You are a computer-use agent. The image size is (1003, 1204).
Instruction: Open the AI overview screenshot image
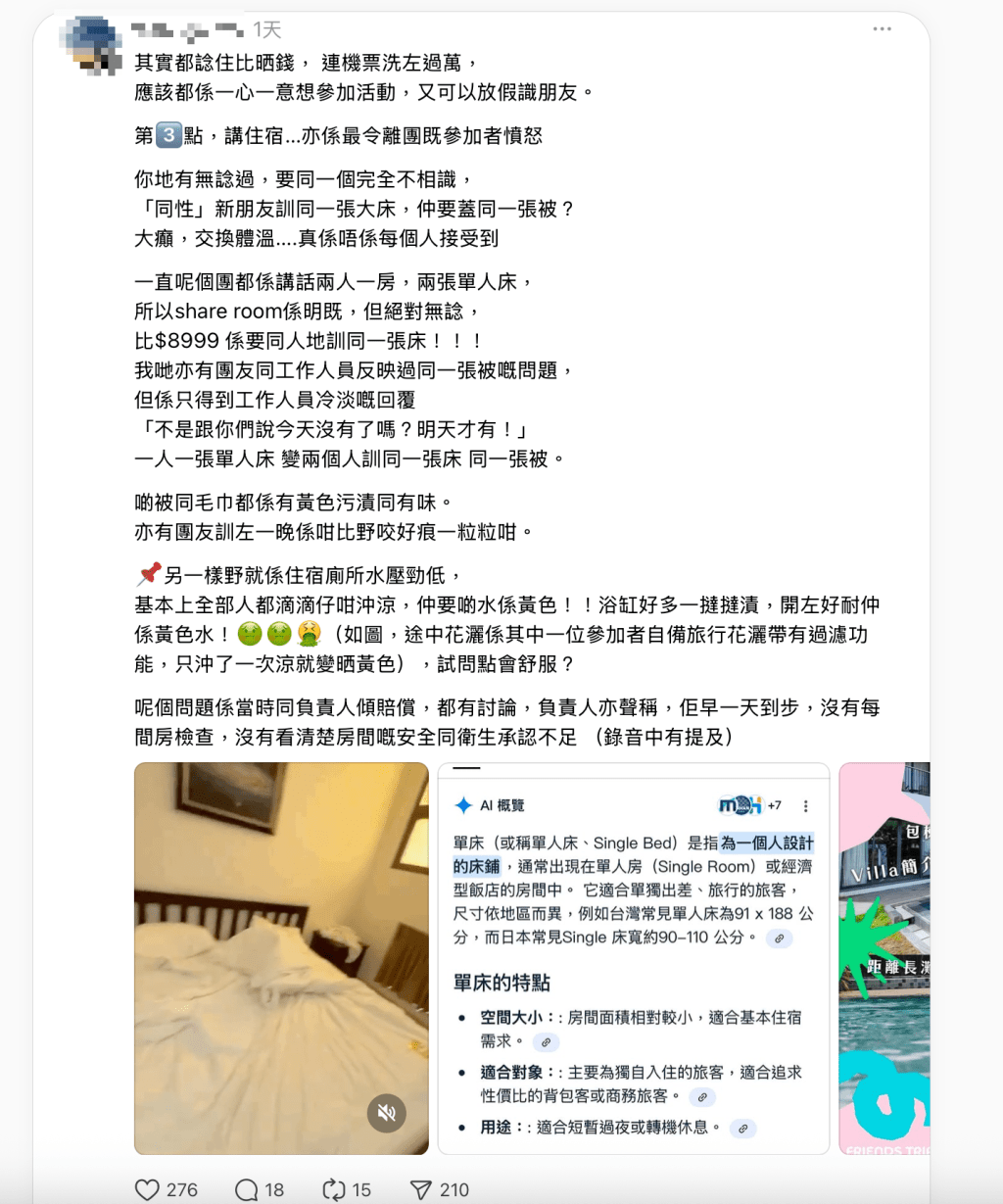pos(634,958)
